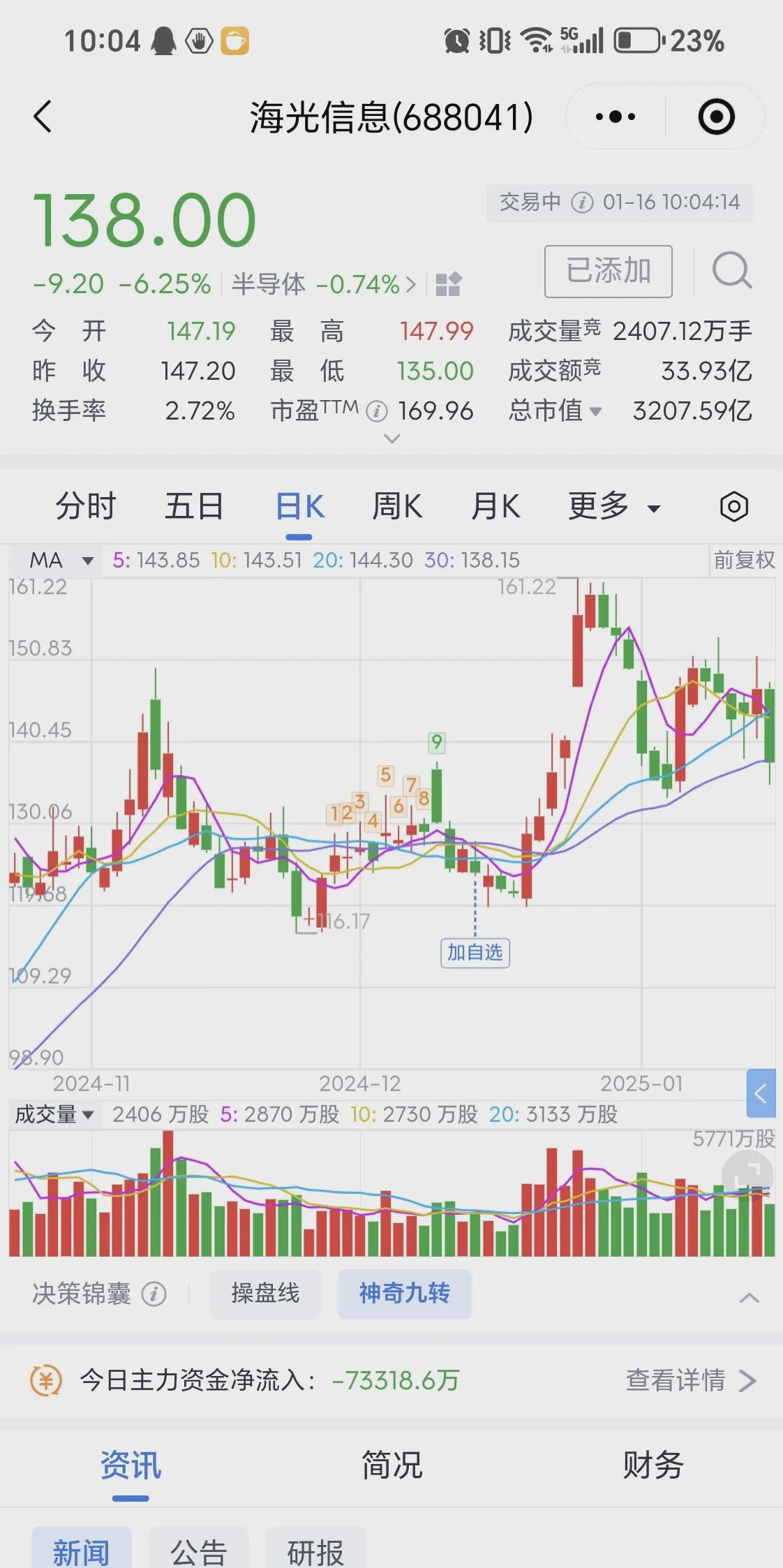Select the 操盘线 chip
Viewport: 783px width, 1568px height.
[265, 1294]
